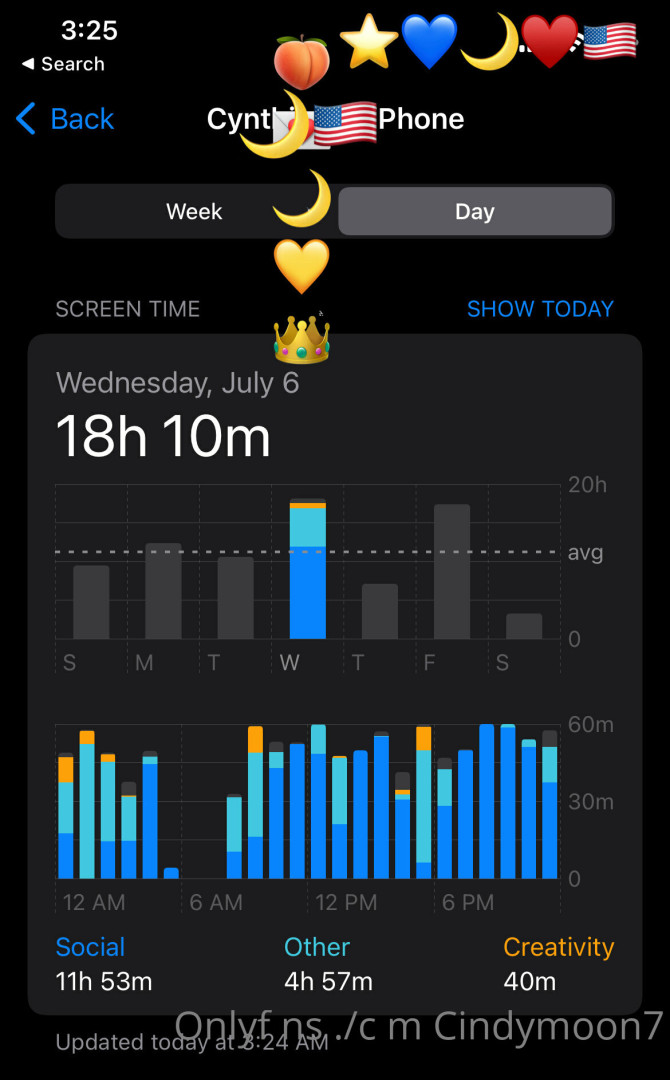Return to the Search app breadcrumb
Screen dimensions: 670x1080
63,64
